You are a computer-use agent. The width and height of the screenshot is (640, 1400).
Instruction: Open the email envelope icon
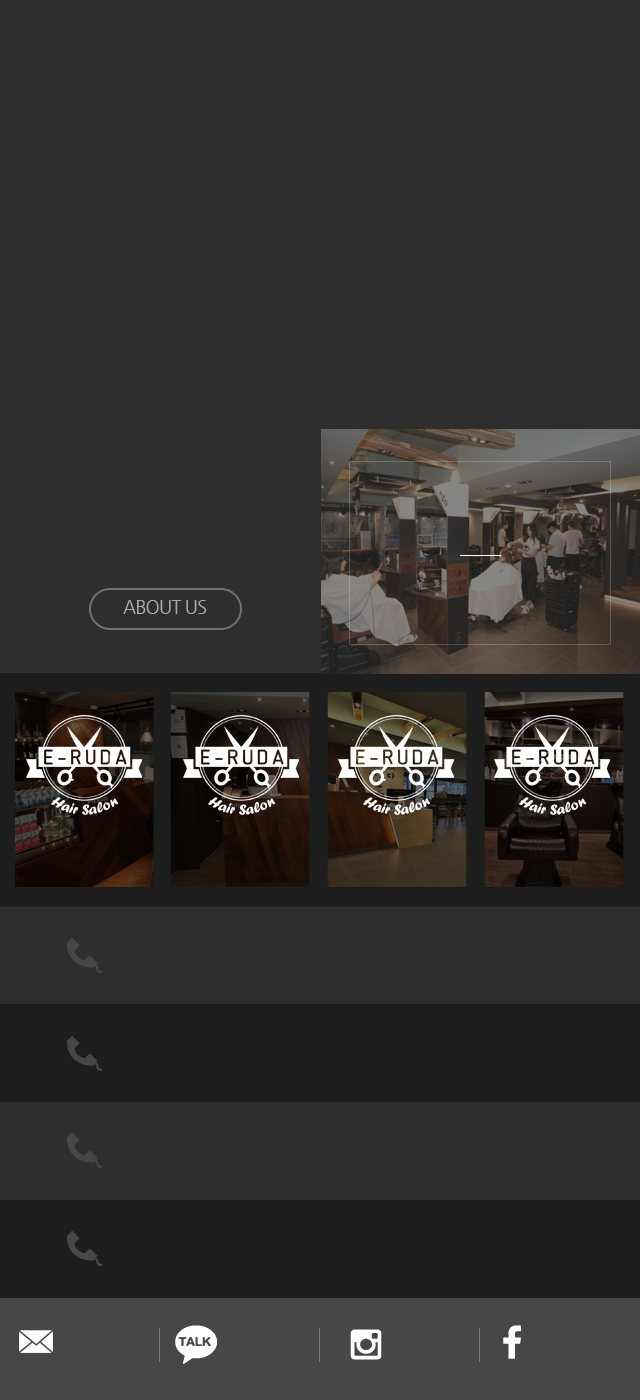36,1342
